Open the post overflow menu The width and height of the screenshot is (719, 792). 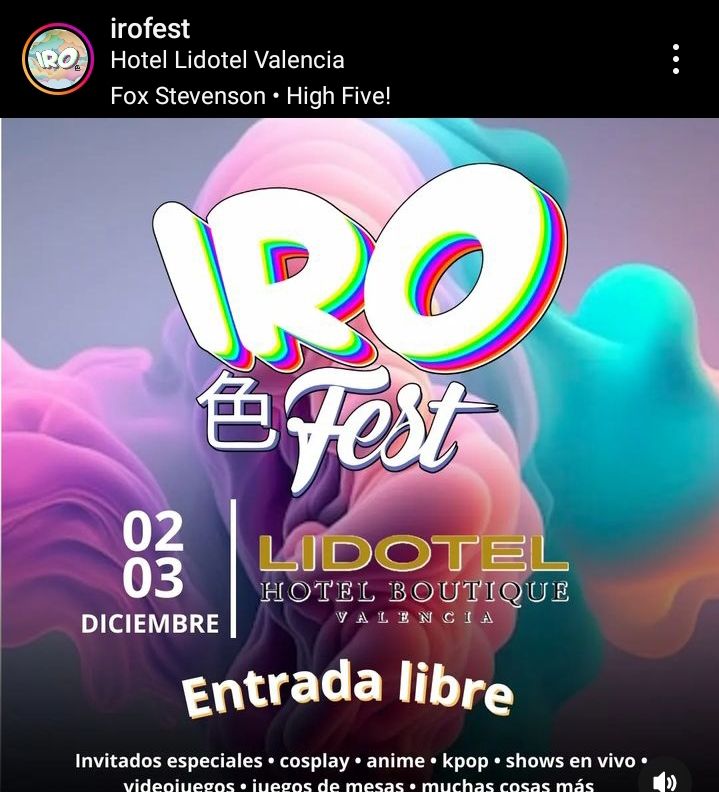[676, 59]
